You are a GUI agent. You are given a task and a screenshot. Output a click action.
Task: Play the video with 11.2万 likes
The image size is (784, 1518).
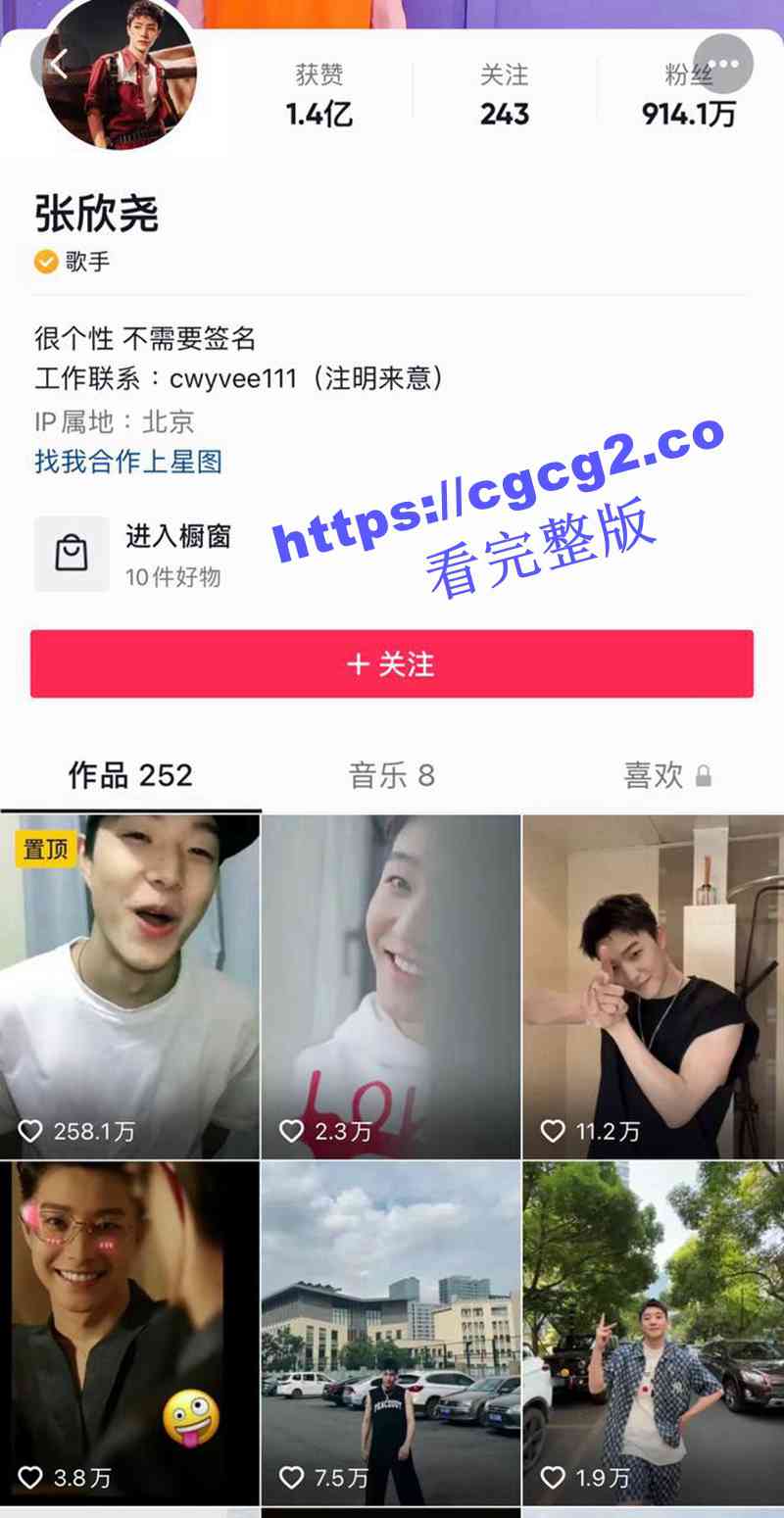[x=653, y=985]
